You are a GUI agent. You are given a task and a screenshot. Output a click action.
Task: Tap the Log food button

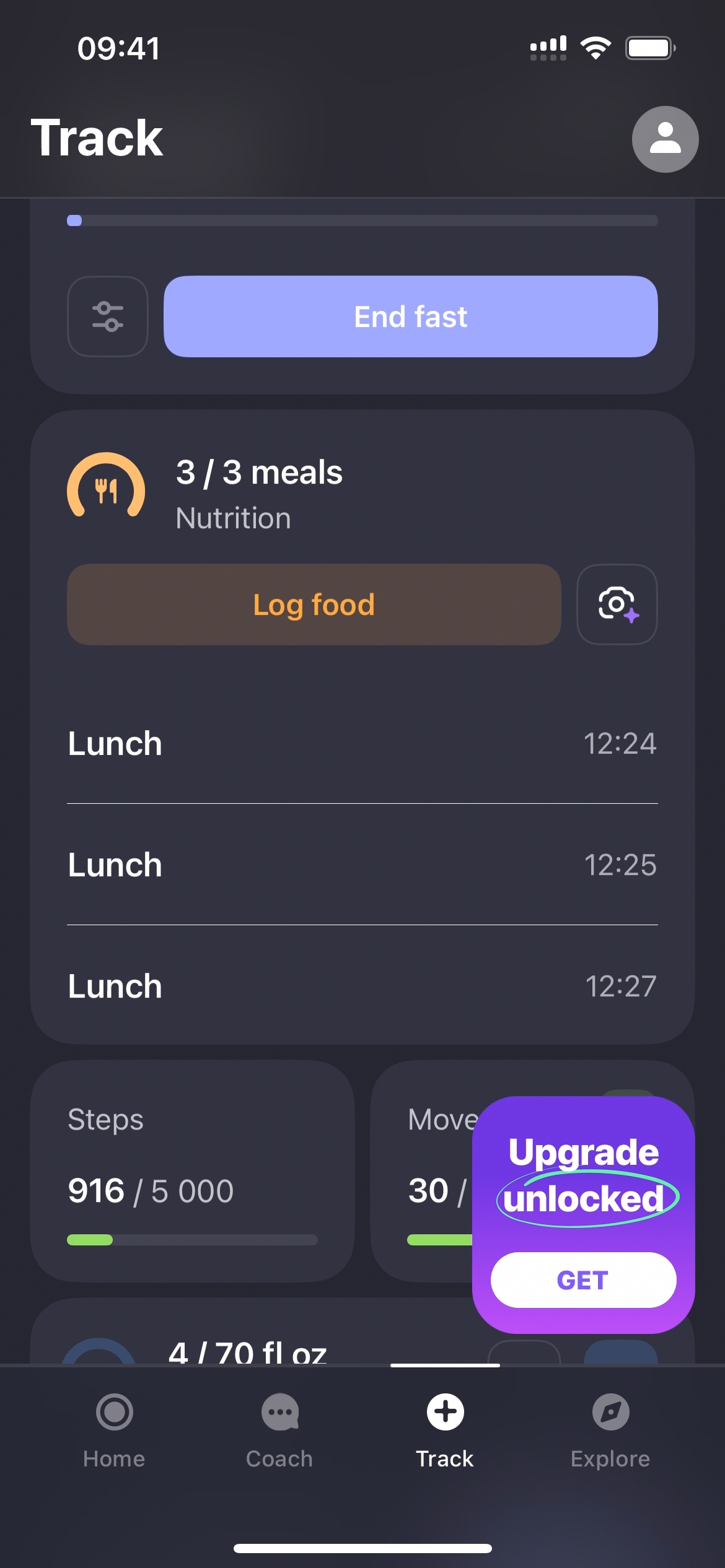coord(314,604)
